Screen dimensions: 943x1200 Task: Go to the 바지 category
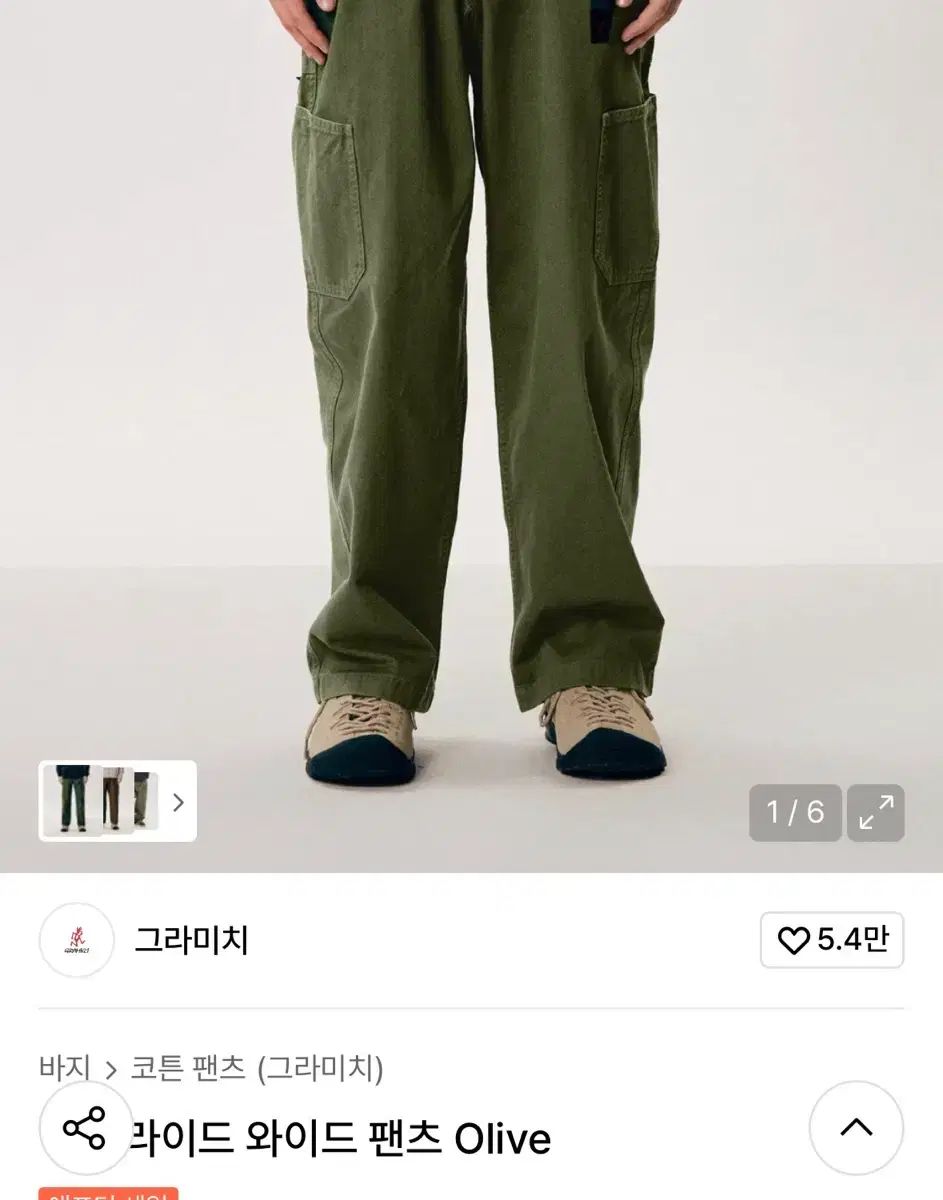[65, 1068]
